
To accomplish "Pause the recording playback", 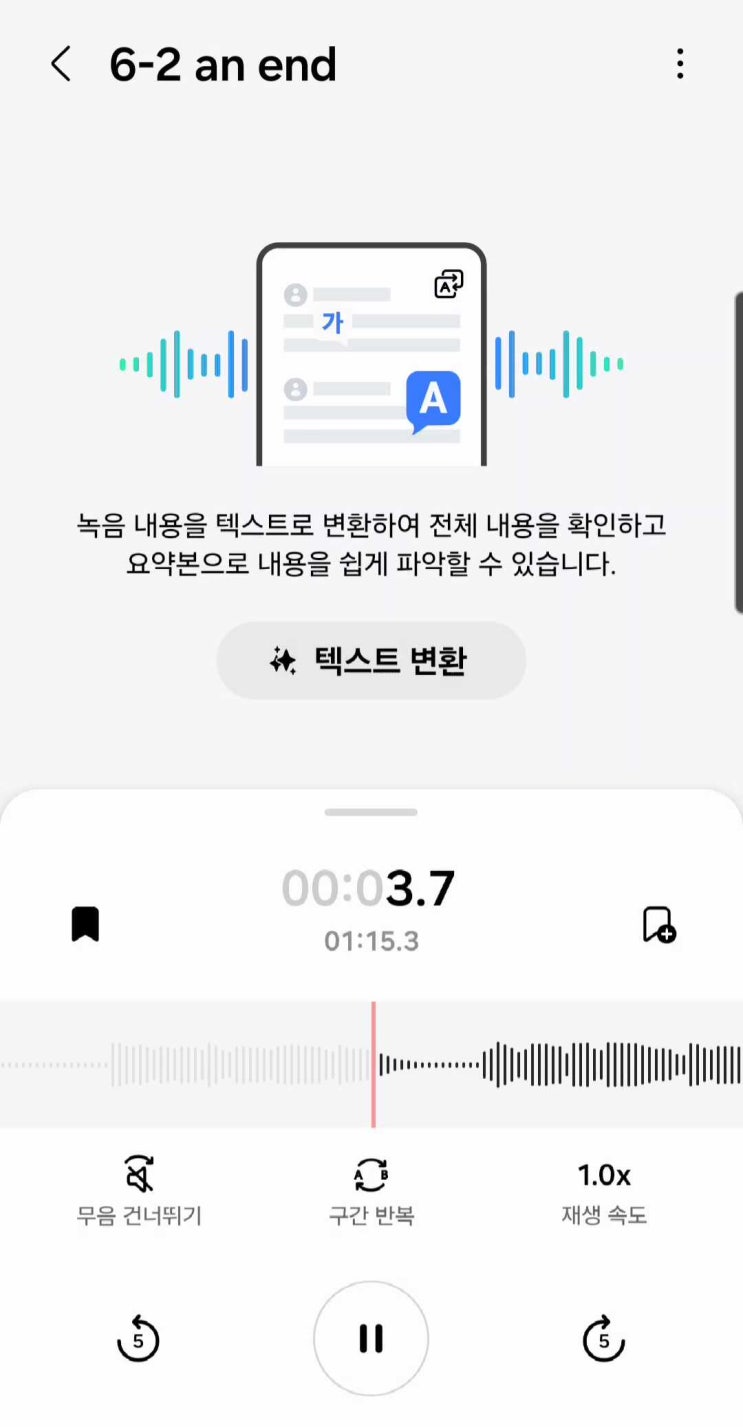I will 371,1339.
